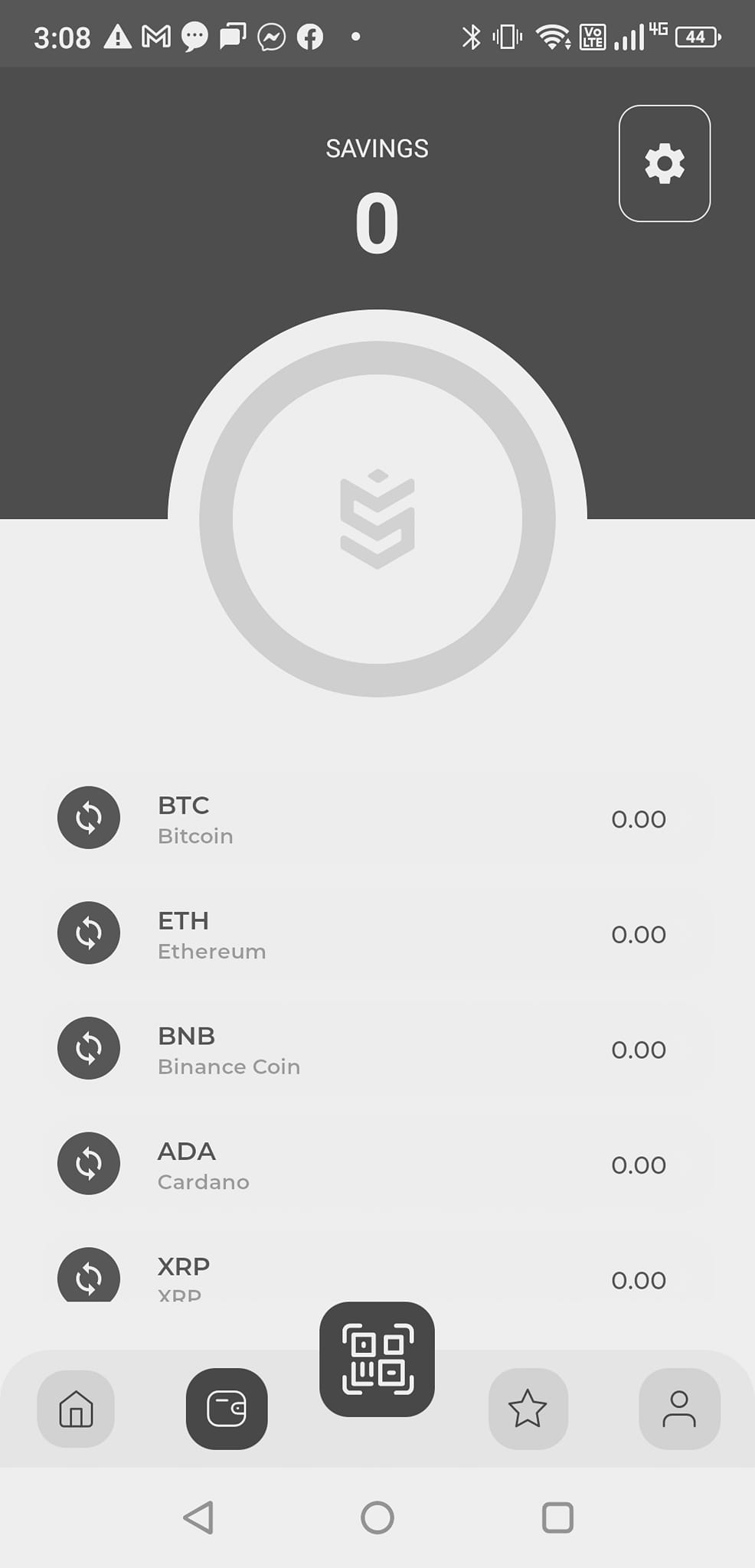Viewport: 755px width, 1568px height.
Task: View the ADA Cardano row
Action: [377, 1165]
